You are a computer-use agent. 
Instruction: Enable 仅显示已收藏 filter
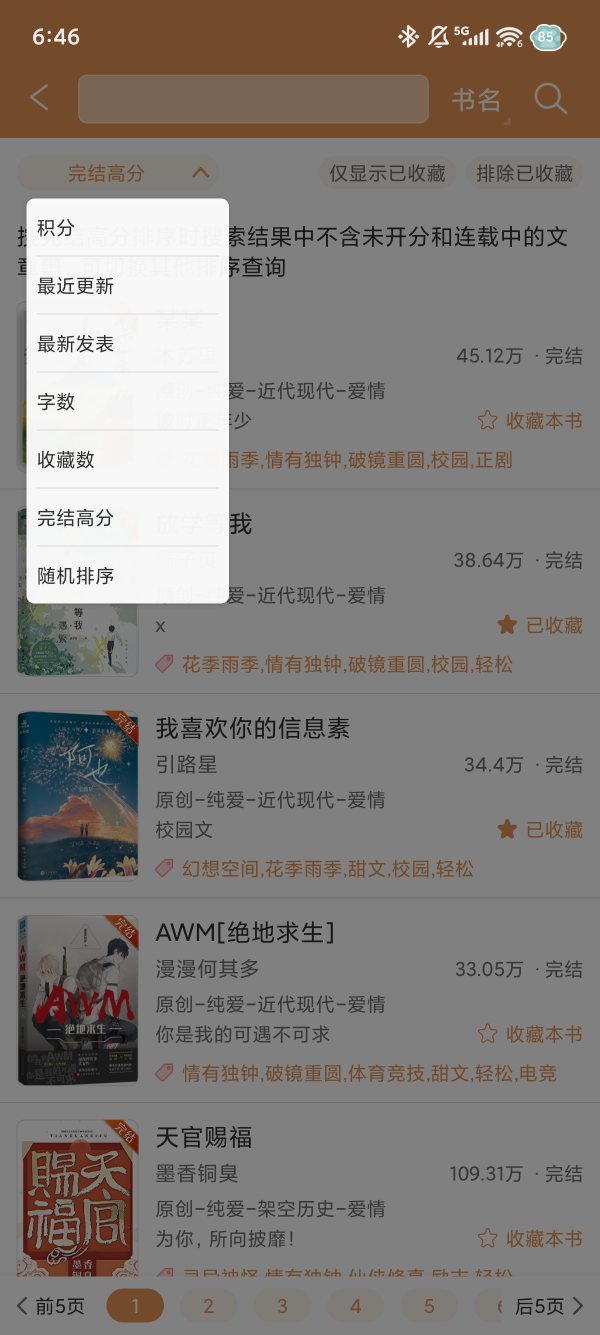[387, 173]
